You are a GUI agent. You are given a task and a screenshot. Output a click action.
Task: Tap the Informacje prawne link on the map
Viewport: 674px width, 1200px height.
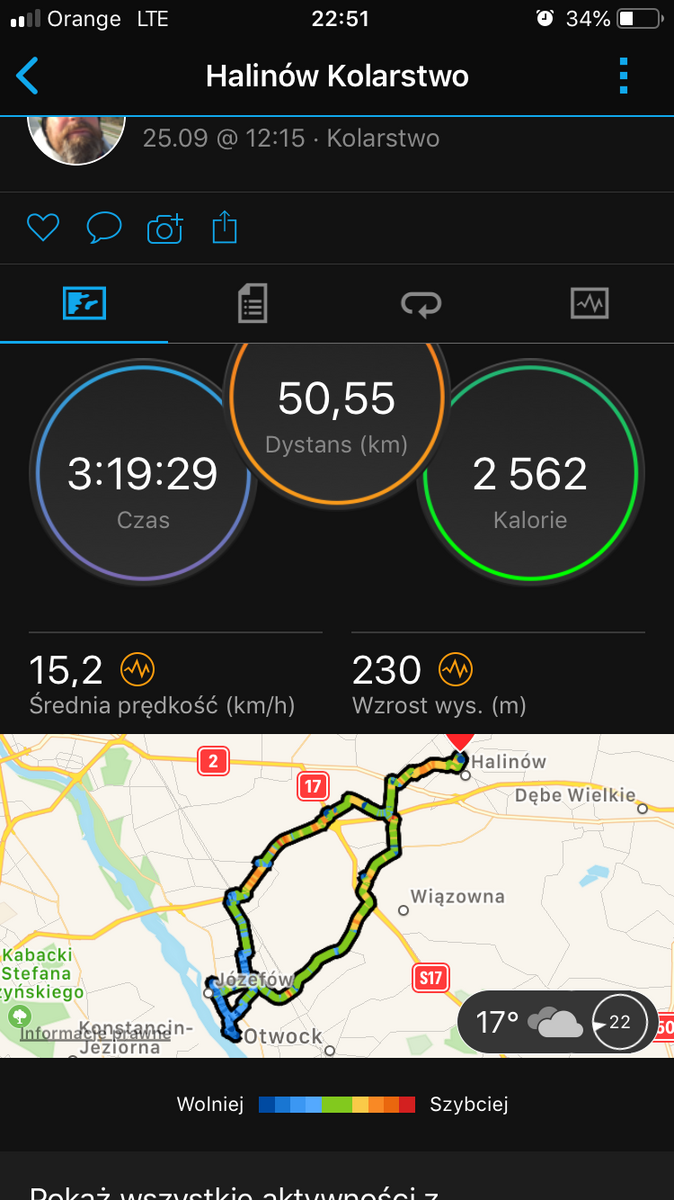(95, 1034)
